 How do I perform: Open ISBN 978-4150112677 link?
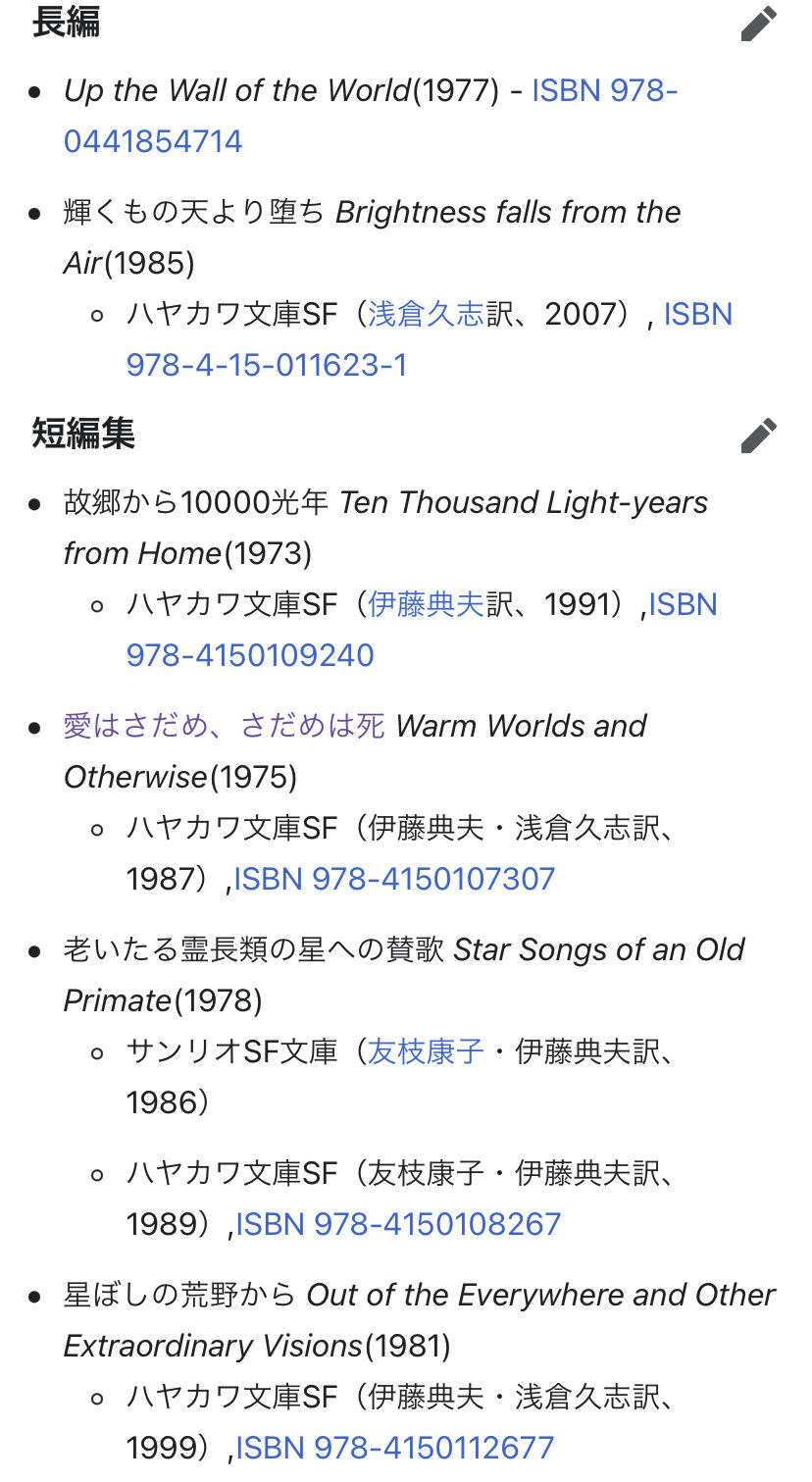coord(394,1448)
